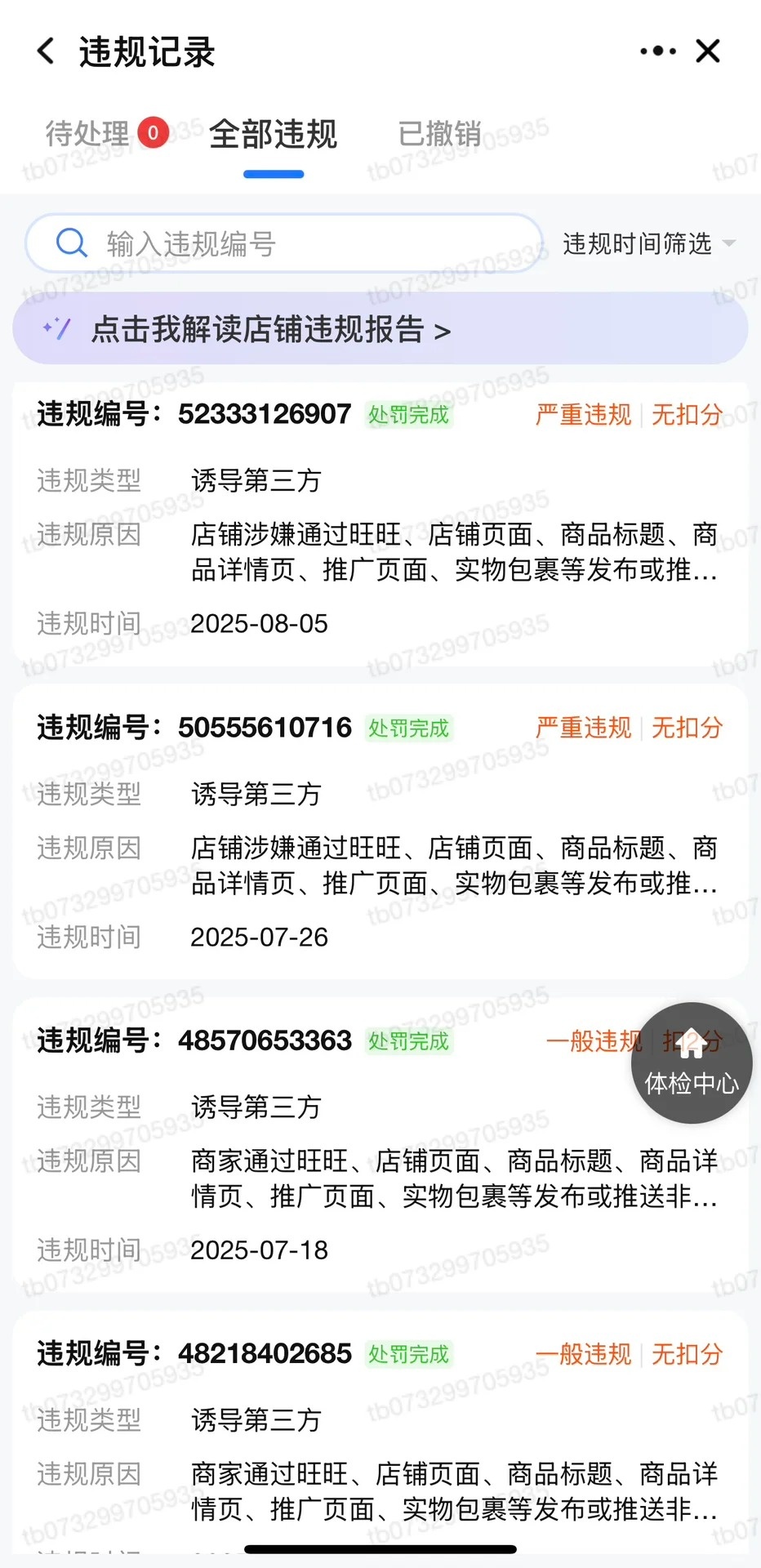The width and height of the screenshot is (761, 1568).
Task: Select the 全部违规 tab
Action: (x=273, y=135)
